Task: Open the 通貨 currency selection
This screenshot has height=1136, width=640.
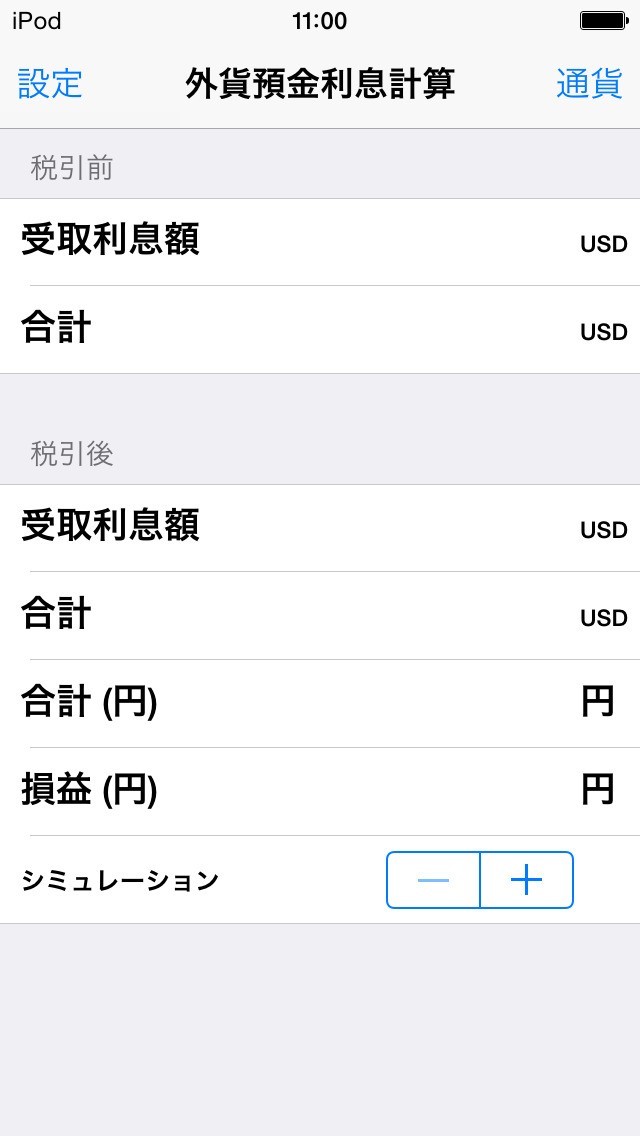Action: 589,84
